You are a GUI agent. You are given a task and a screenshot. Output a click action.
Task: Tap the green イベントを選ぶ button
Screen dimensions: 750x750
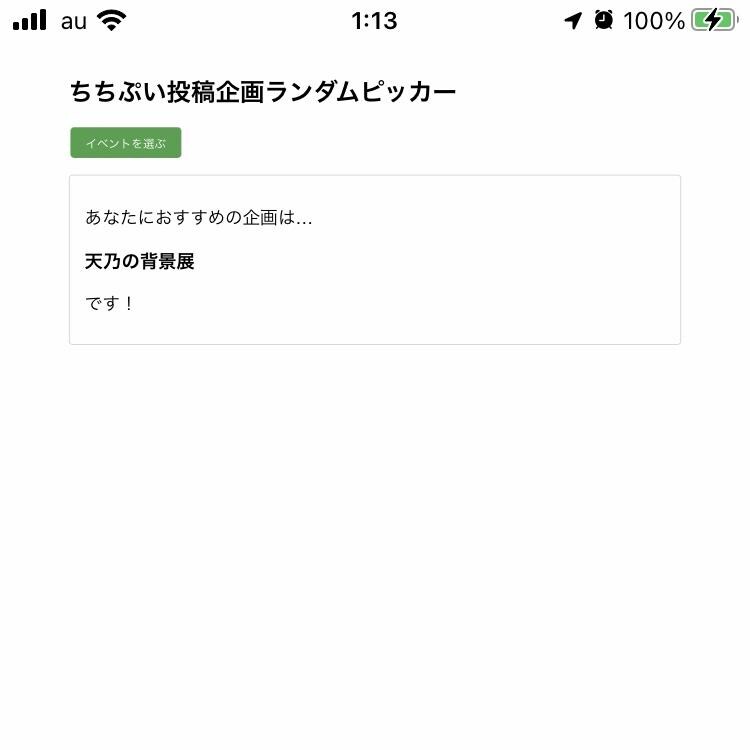125,143
